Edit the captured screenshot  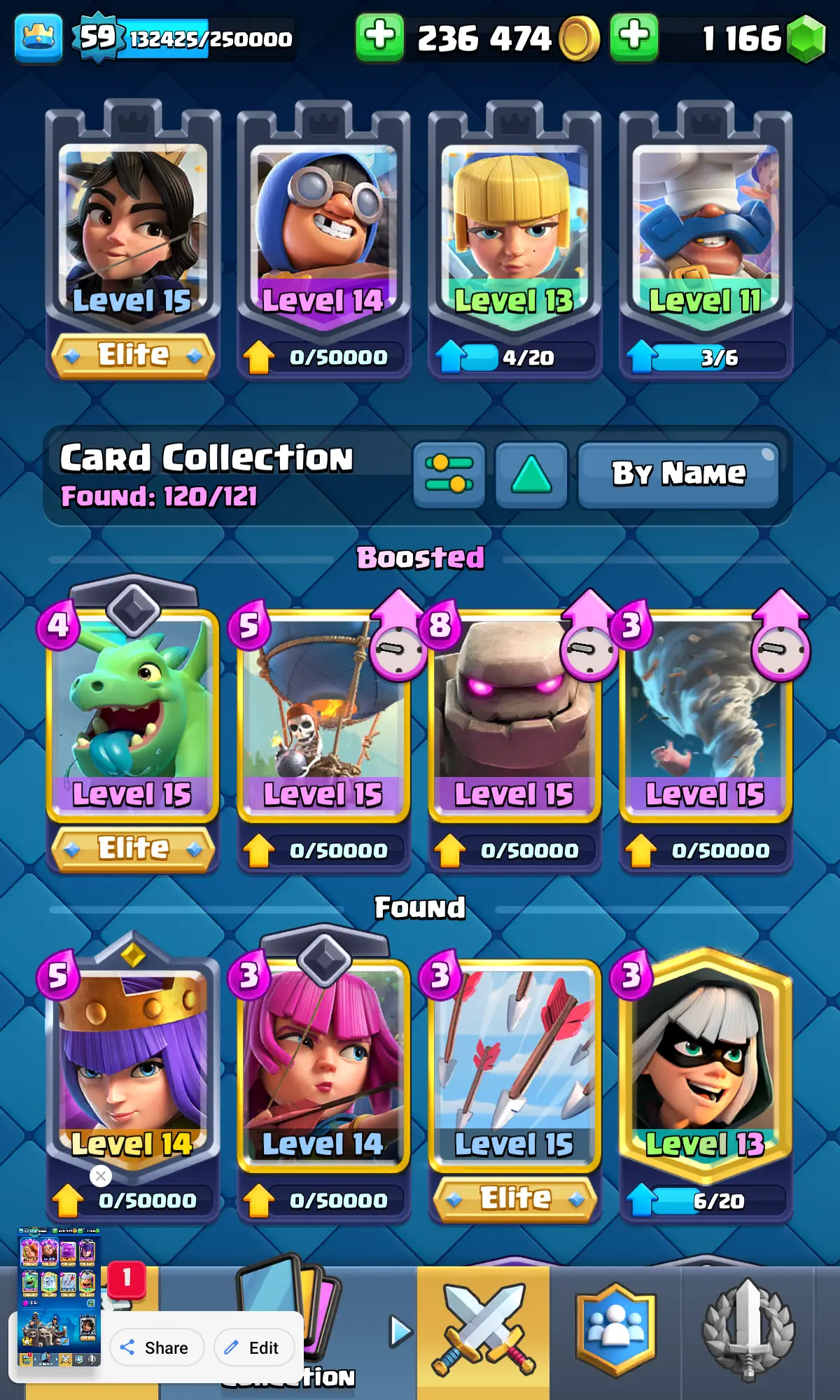pos(253,1347)
